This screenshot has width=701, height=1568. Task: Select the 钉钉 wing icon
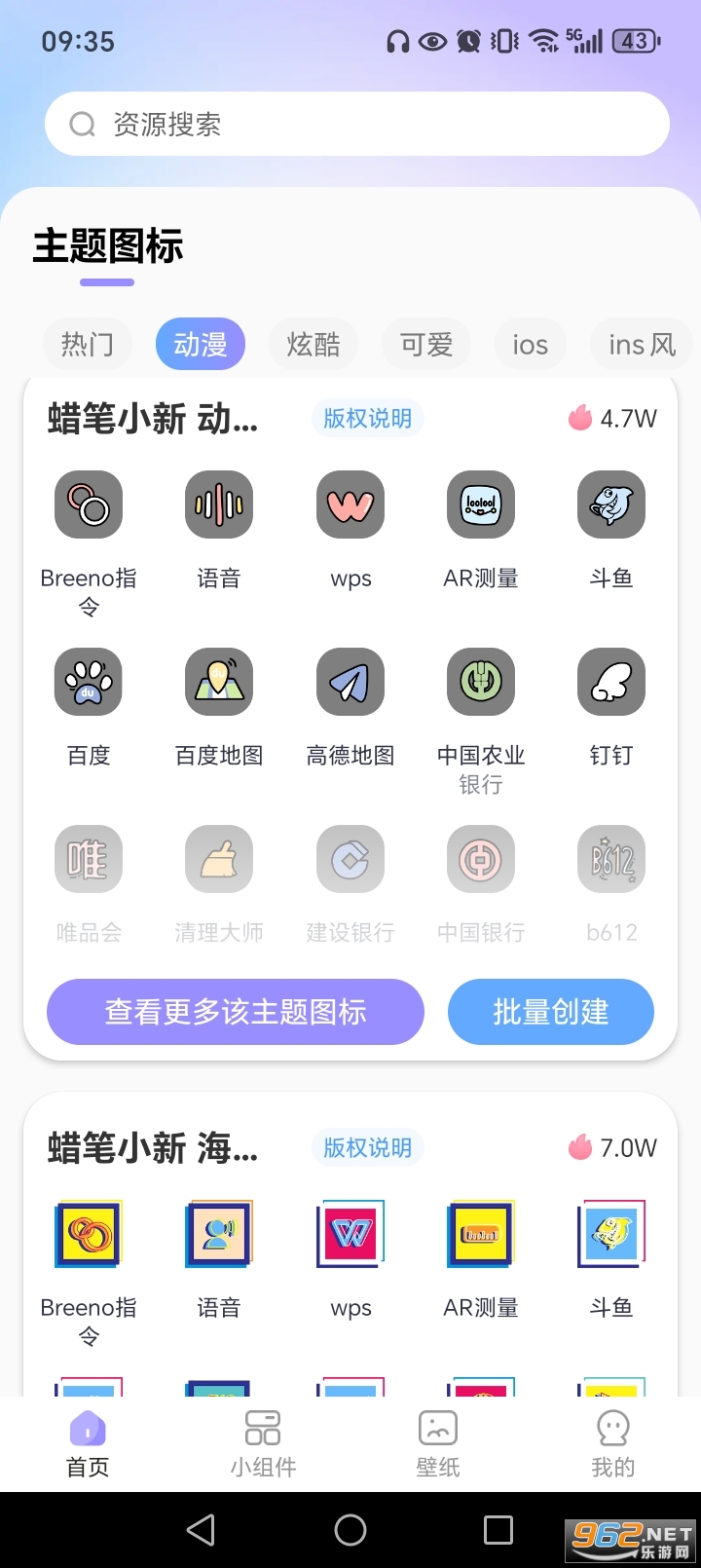pyautogui.click(x=610, y=682)
